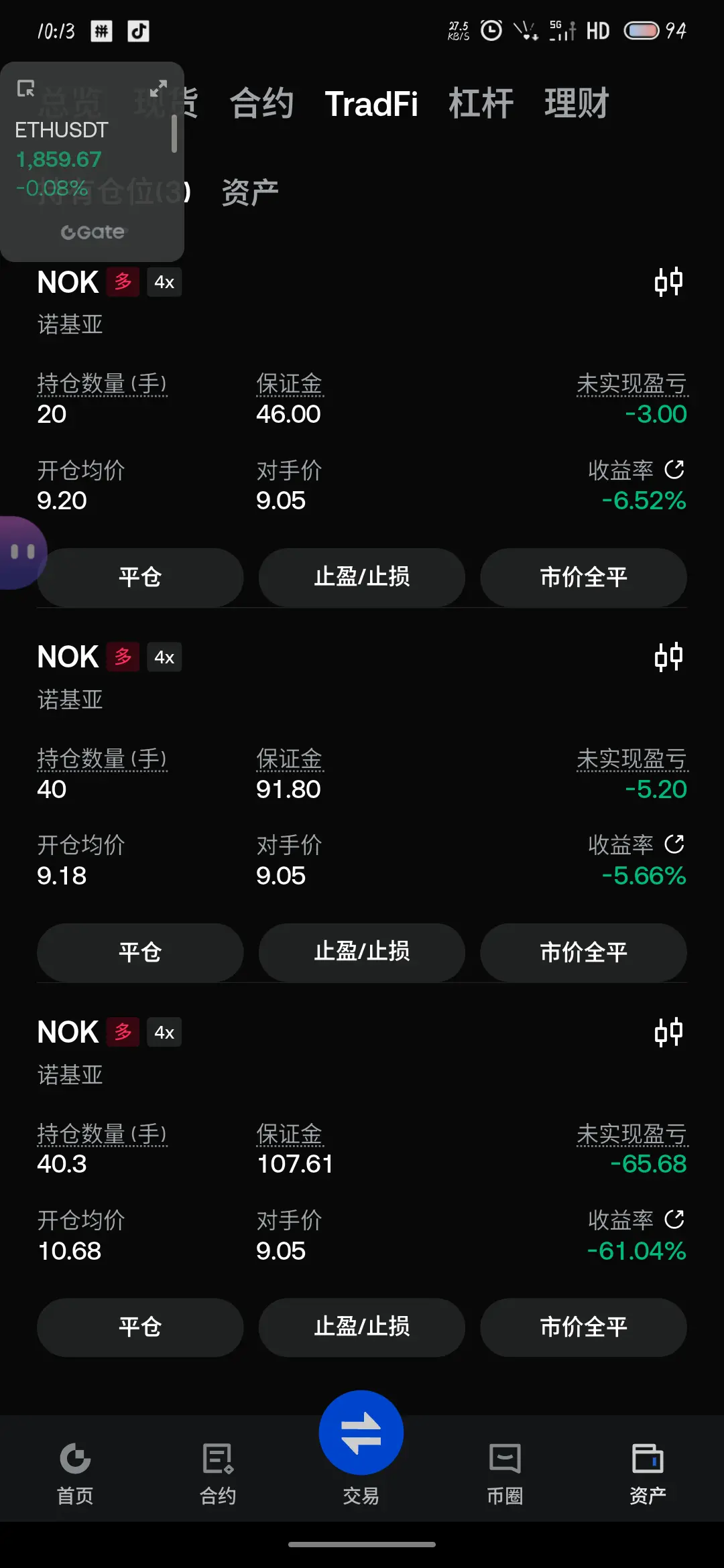Switch to the 合约 top tab
Viewport: 724px width, 1568px height.
coord(261,104)
